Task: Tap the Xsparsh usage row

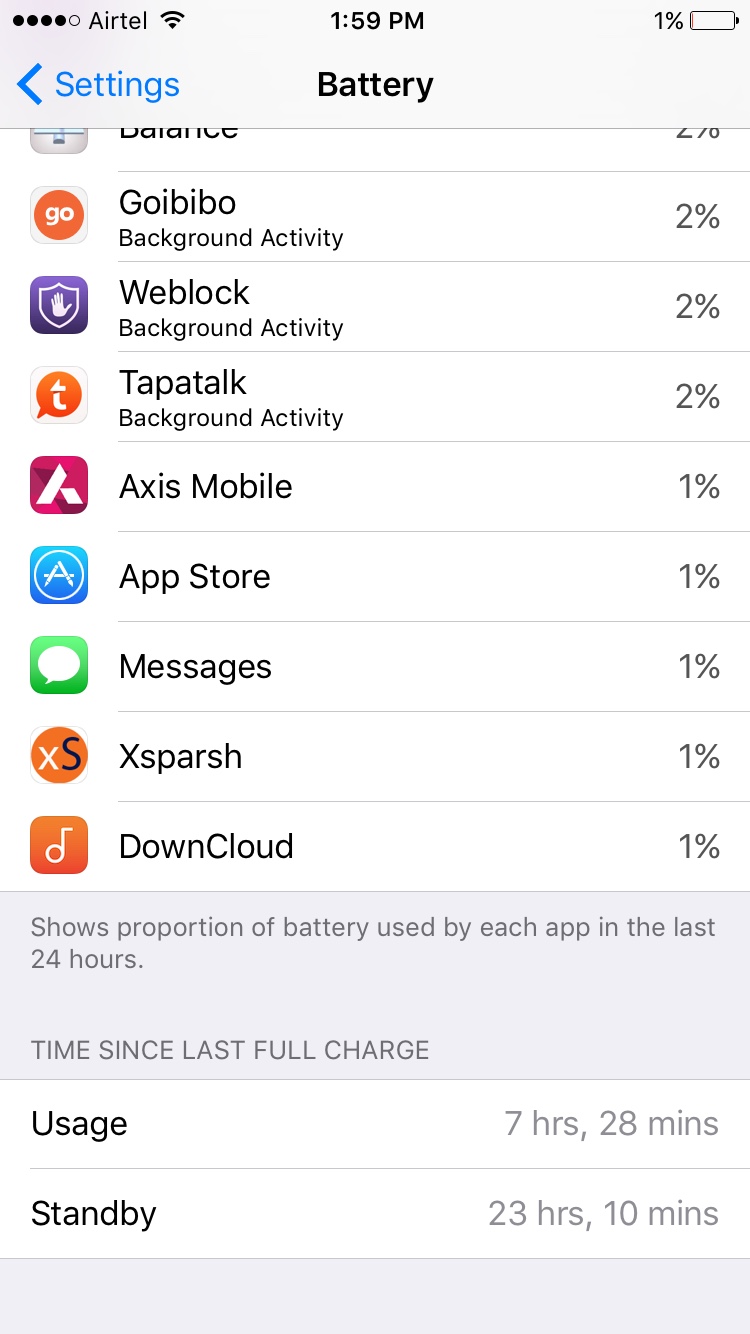Action: point(375,757)
